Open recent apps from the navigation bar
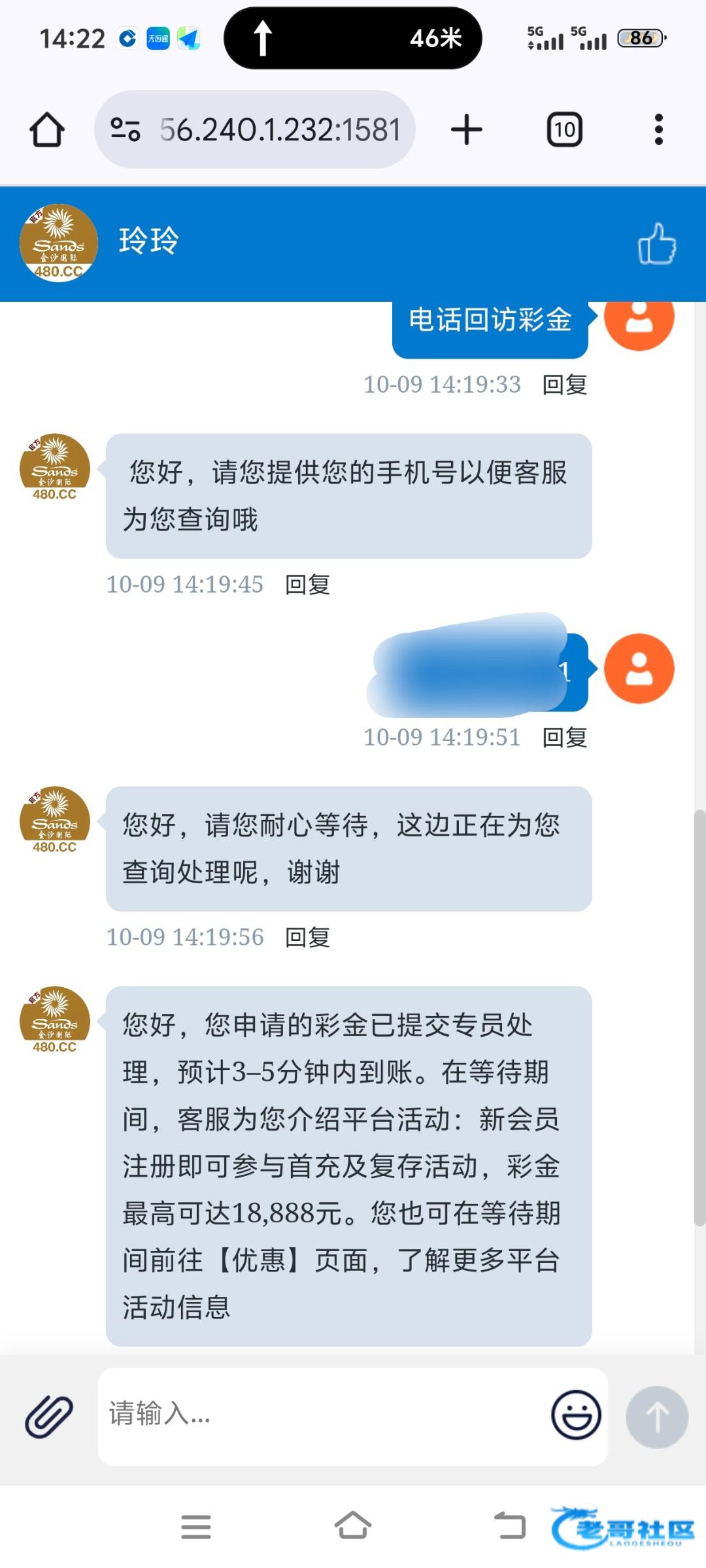This screenshot has width=706, height=1568. [196, 1527]
